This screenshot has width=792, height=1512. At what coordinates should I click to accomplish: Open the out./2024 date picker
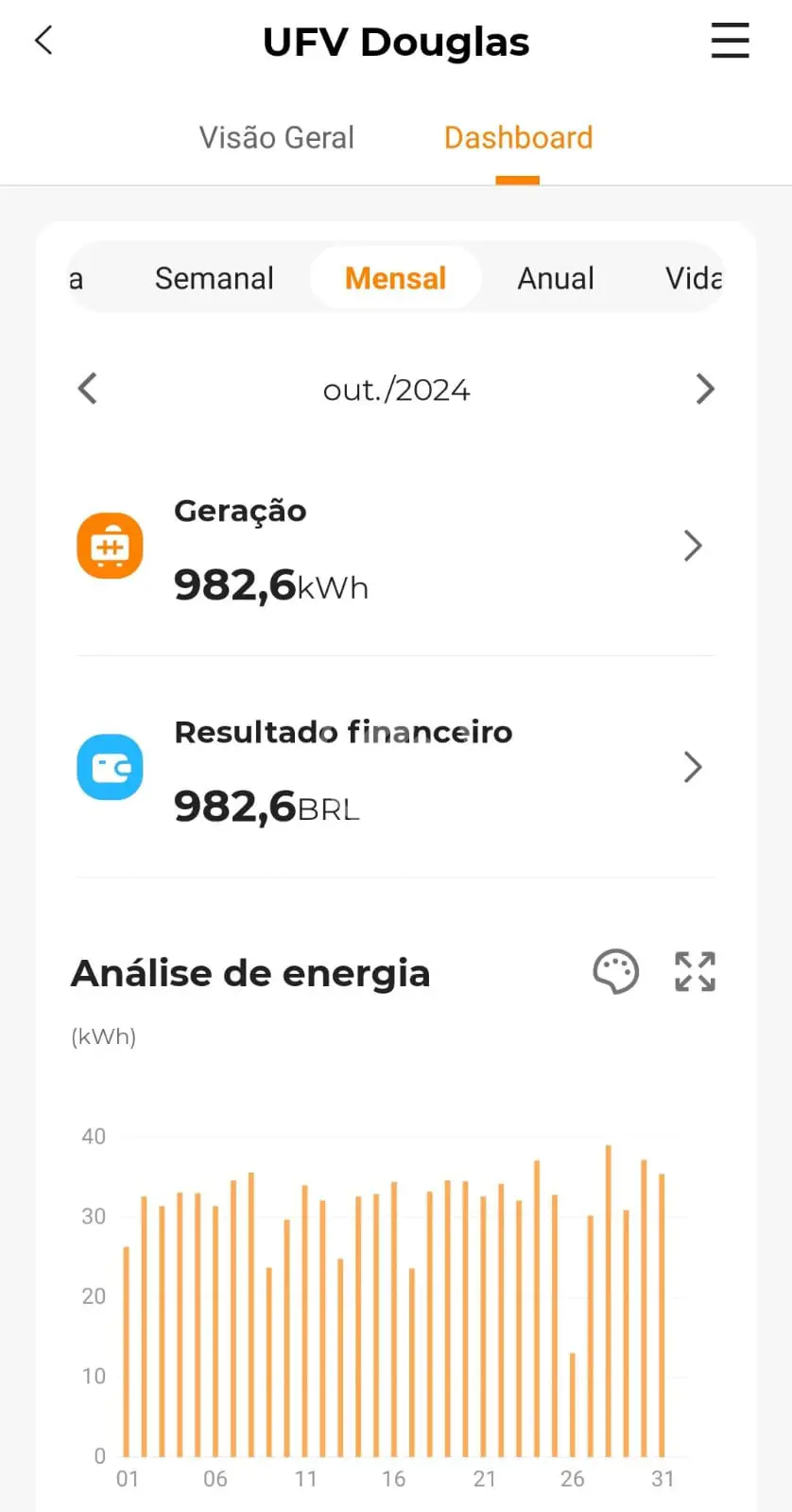tap(396, 390)
